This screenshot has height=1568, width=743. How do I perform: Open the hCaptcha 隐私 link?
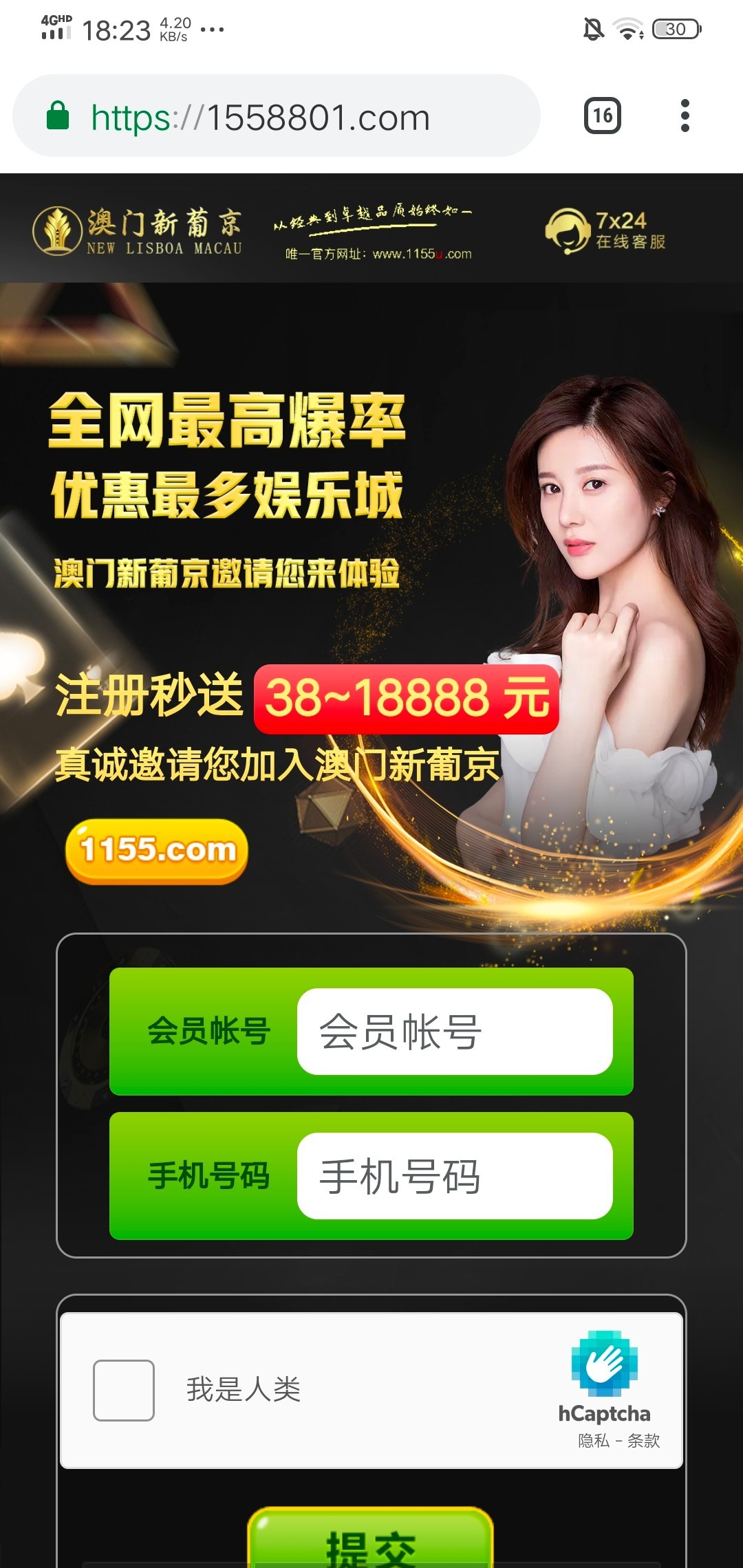[x=594, y=1440]
